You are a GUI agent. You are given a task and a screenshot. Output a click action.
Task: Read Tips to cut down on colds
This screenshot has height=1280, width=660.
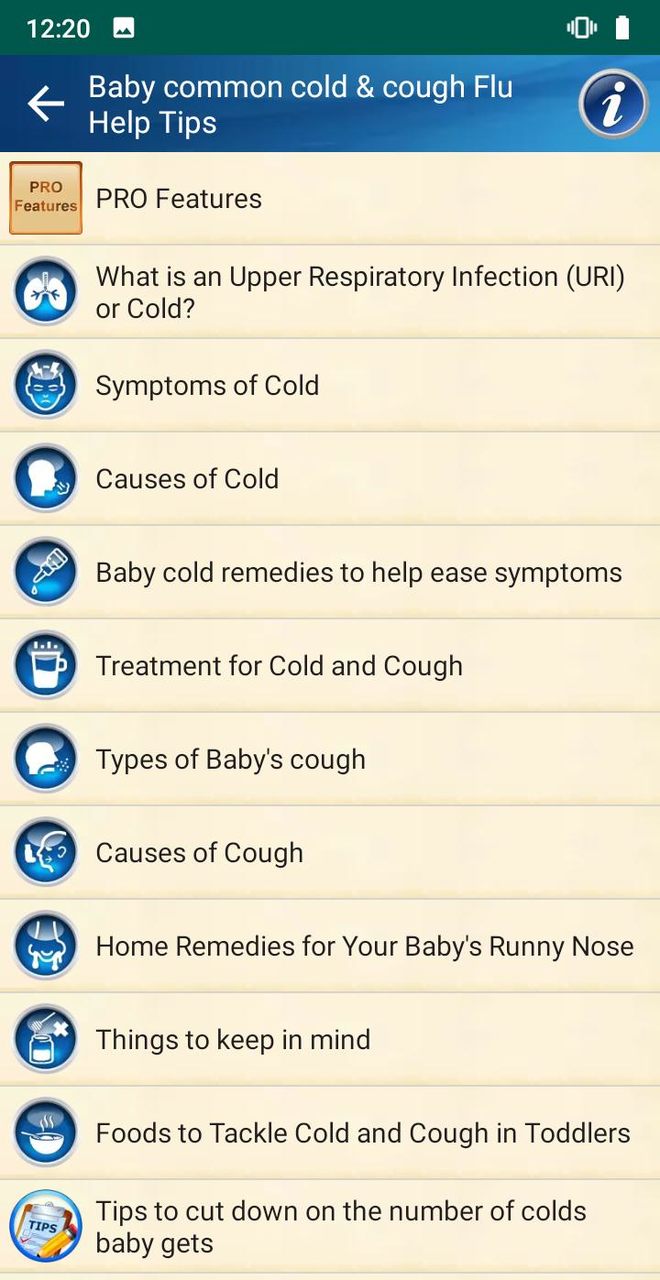[x=330, y=1227]
